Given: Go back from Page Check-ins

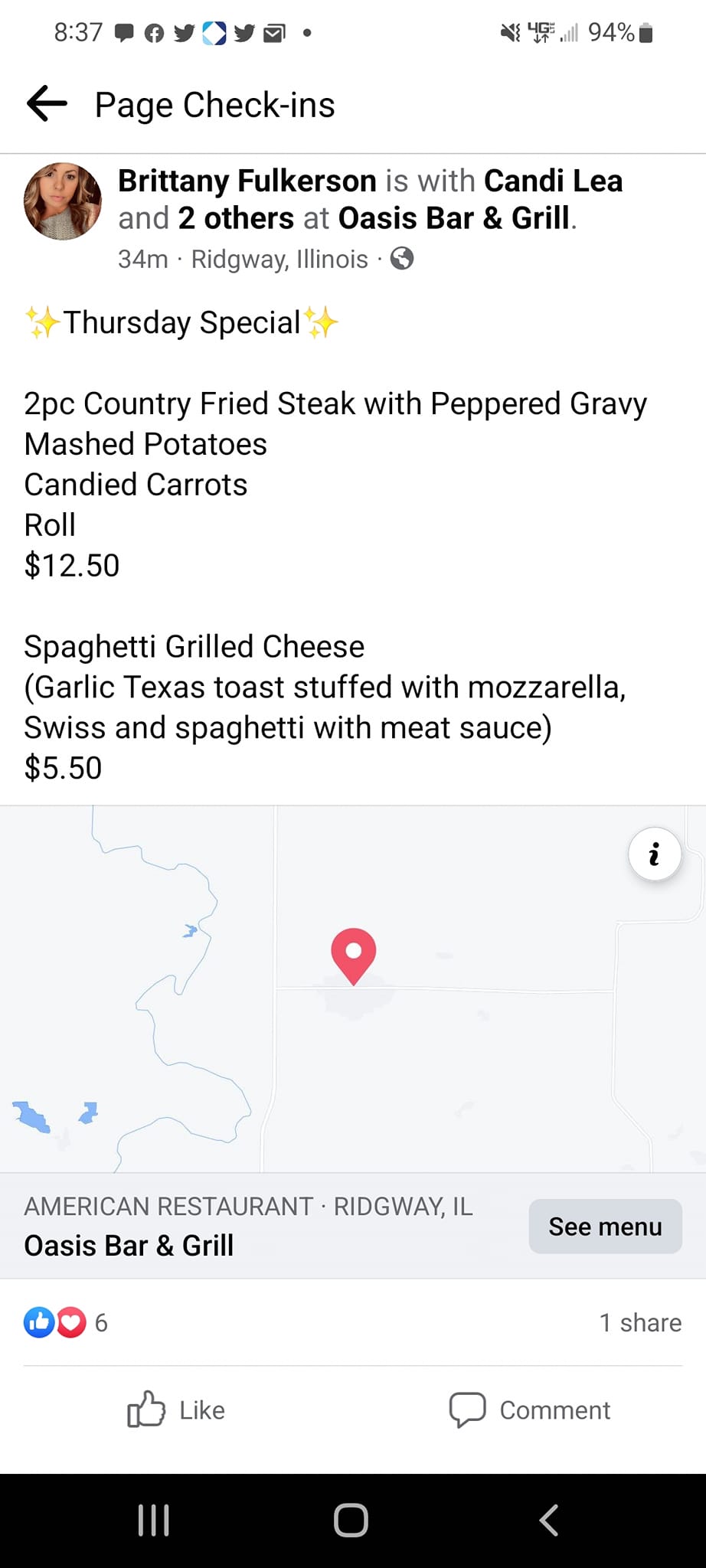Looking at the screenshot, I should [47, 104].
